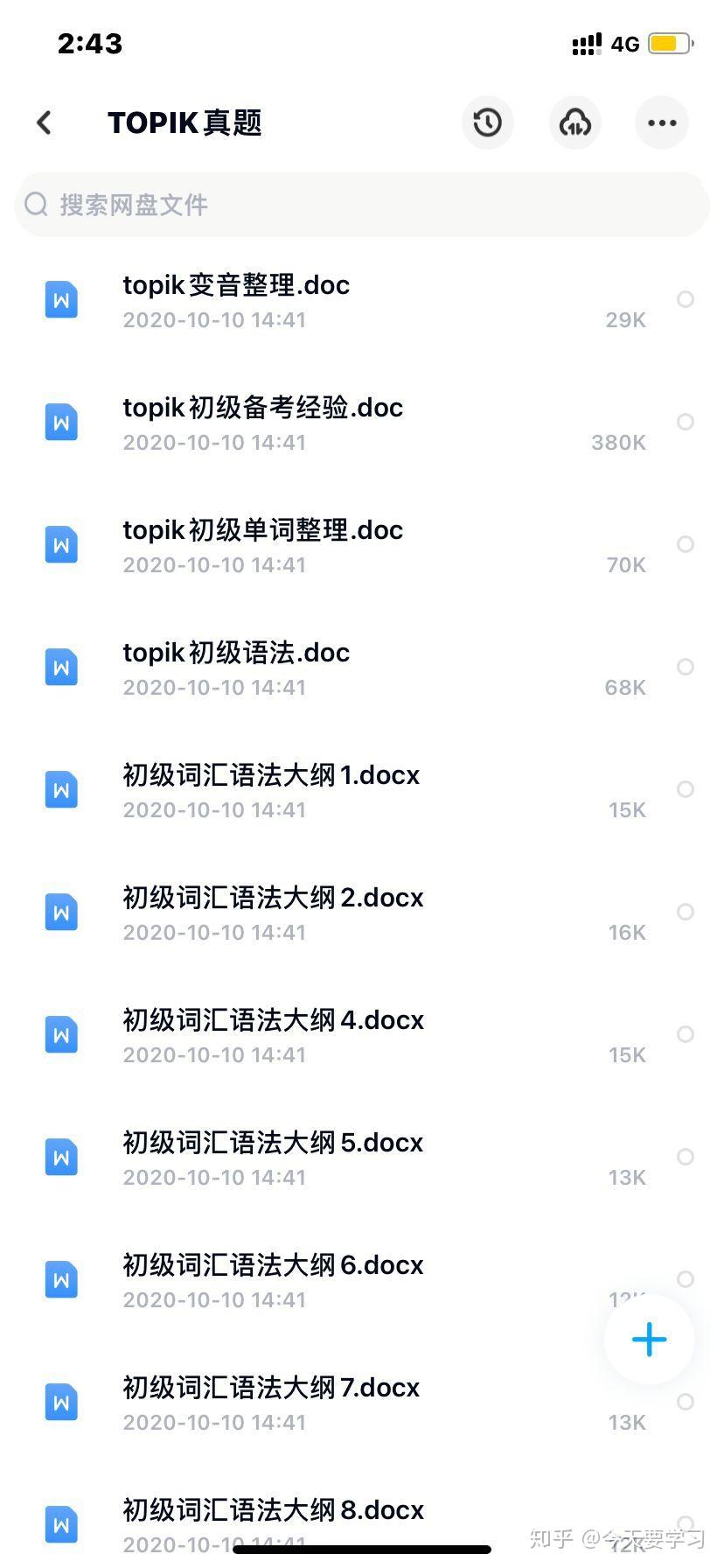
Task: Open 初级词汇语法大纲7.docx
Action: [x=271, y=1388]
